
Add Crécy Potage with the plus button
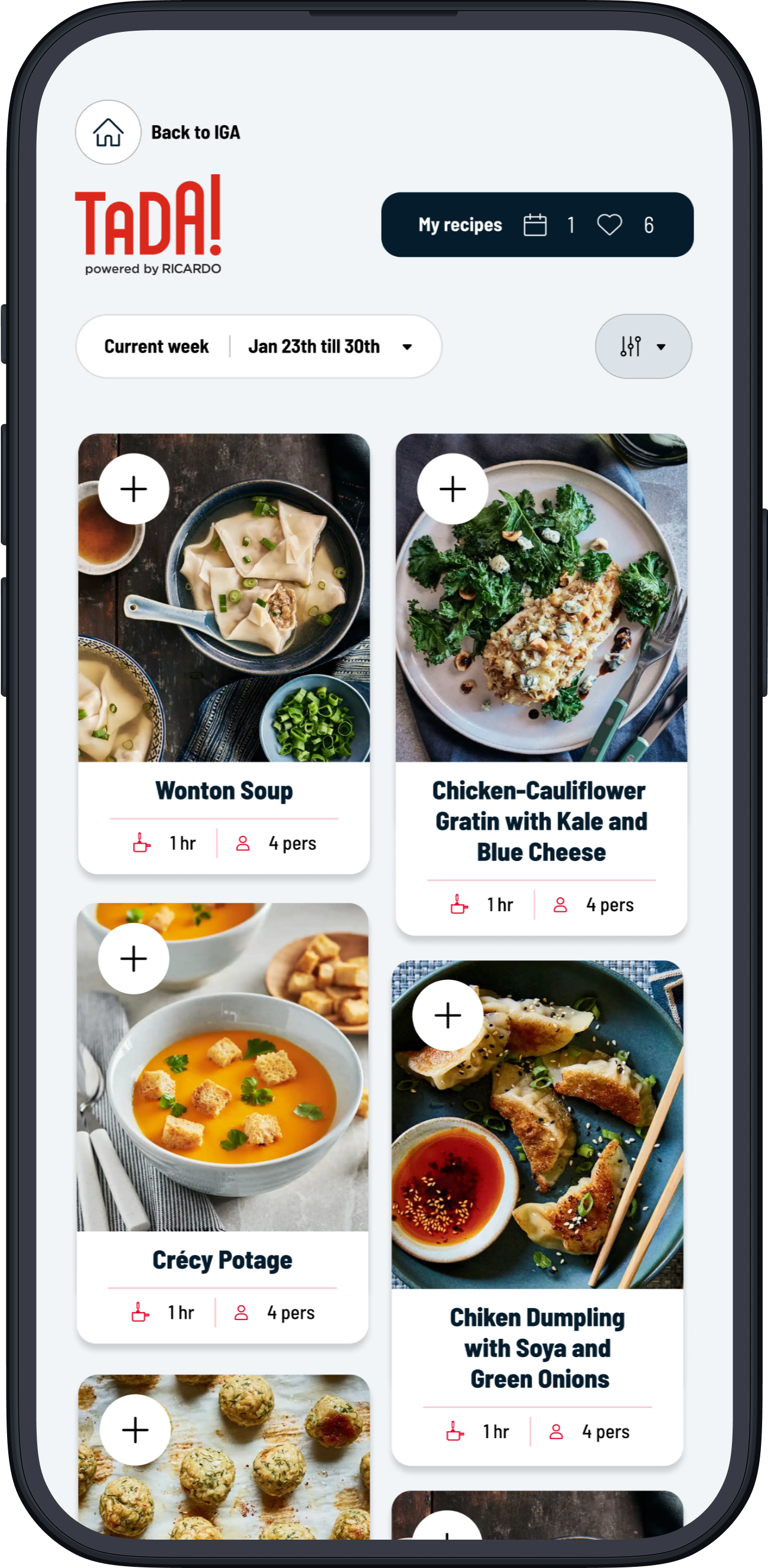tap(134, 959)
